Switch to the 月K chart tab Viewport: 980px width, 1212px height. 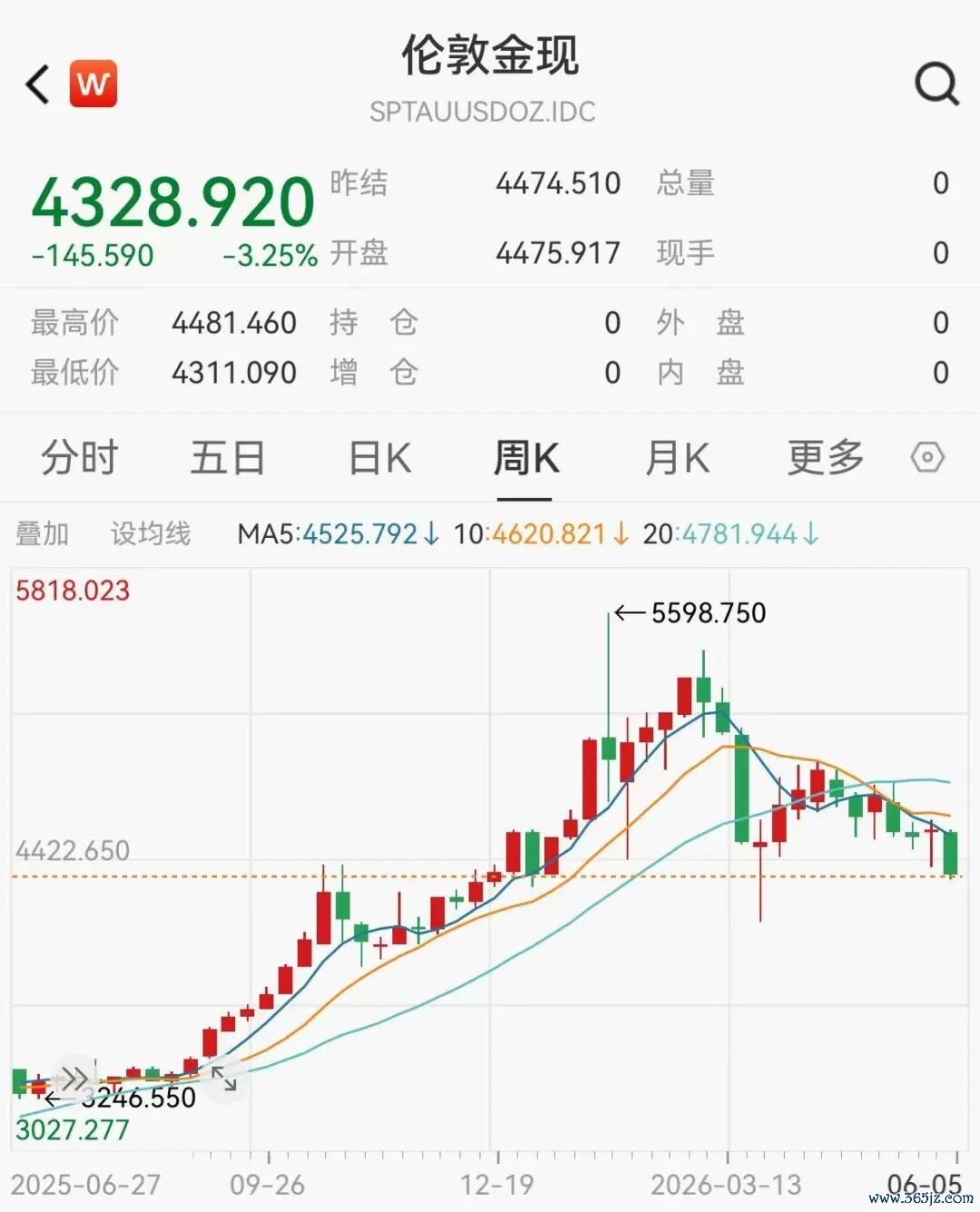(677, 457)
